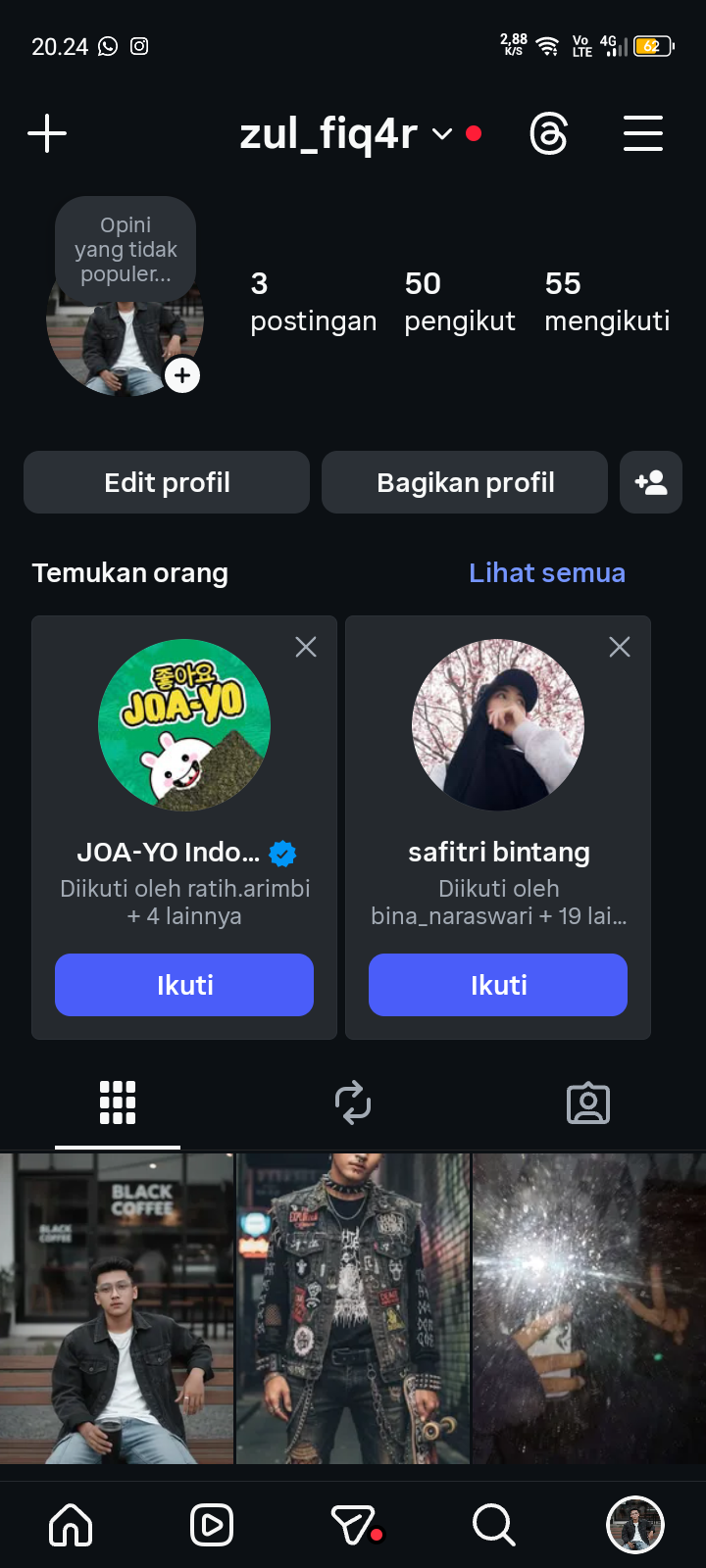Image resolution: width=706 pixels, height=1568 pixels.
Task: Open the Reels tab
Action: tap(212, 1525)
